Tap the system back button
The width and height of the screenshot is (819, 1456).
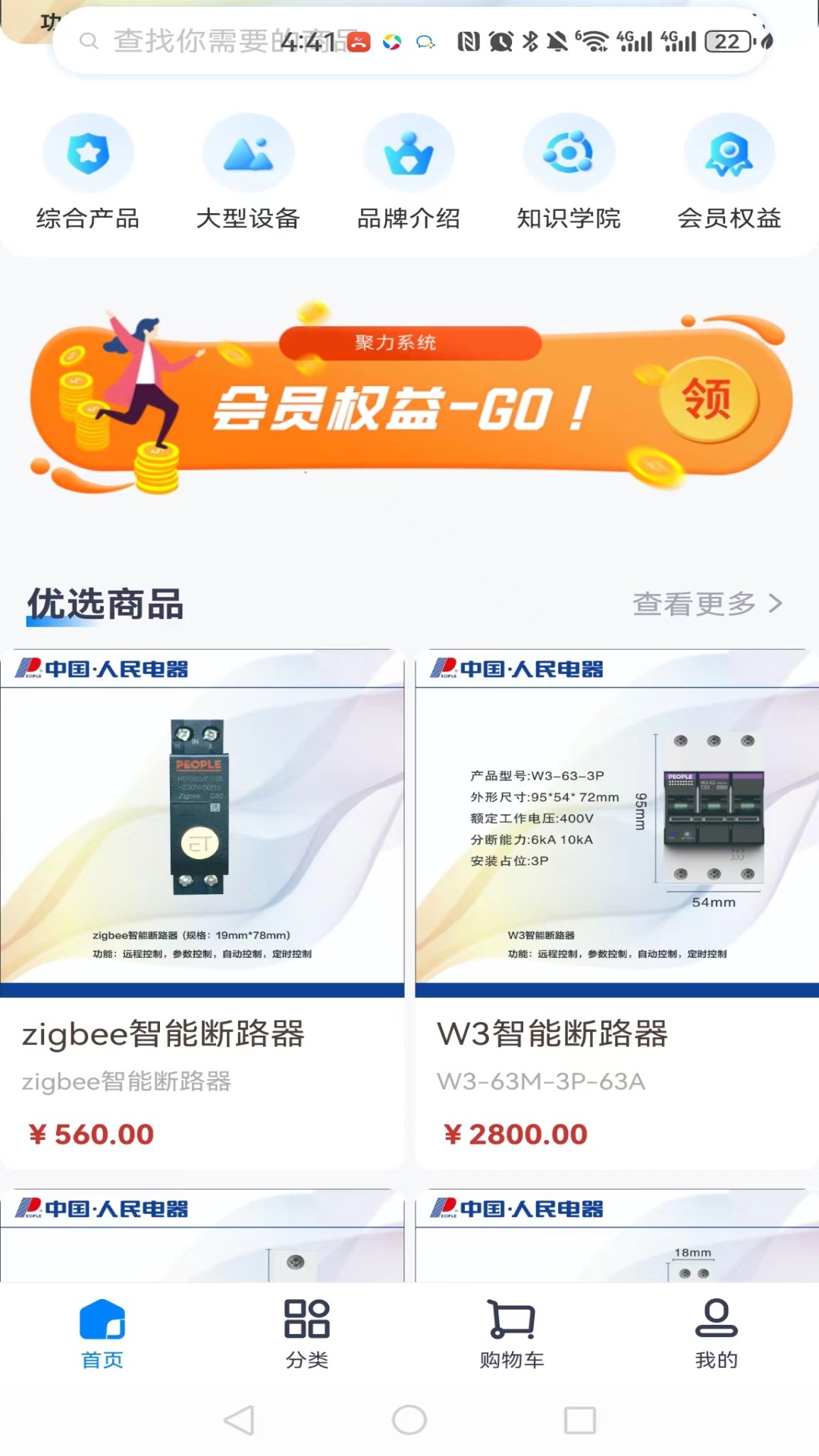[240, 1420]
